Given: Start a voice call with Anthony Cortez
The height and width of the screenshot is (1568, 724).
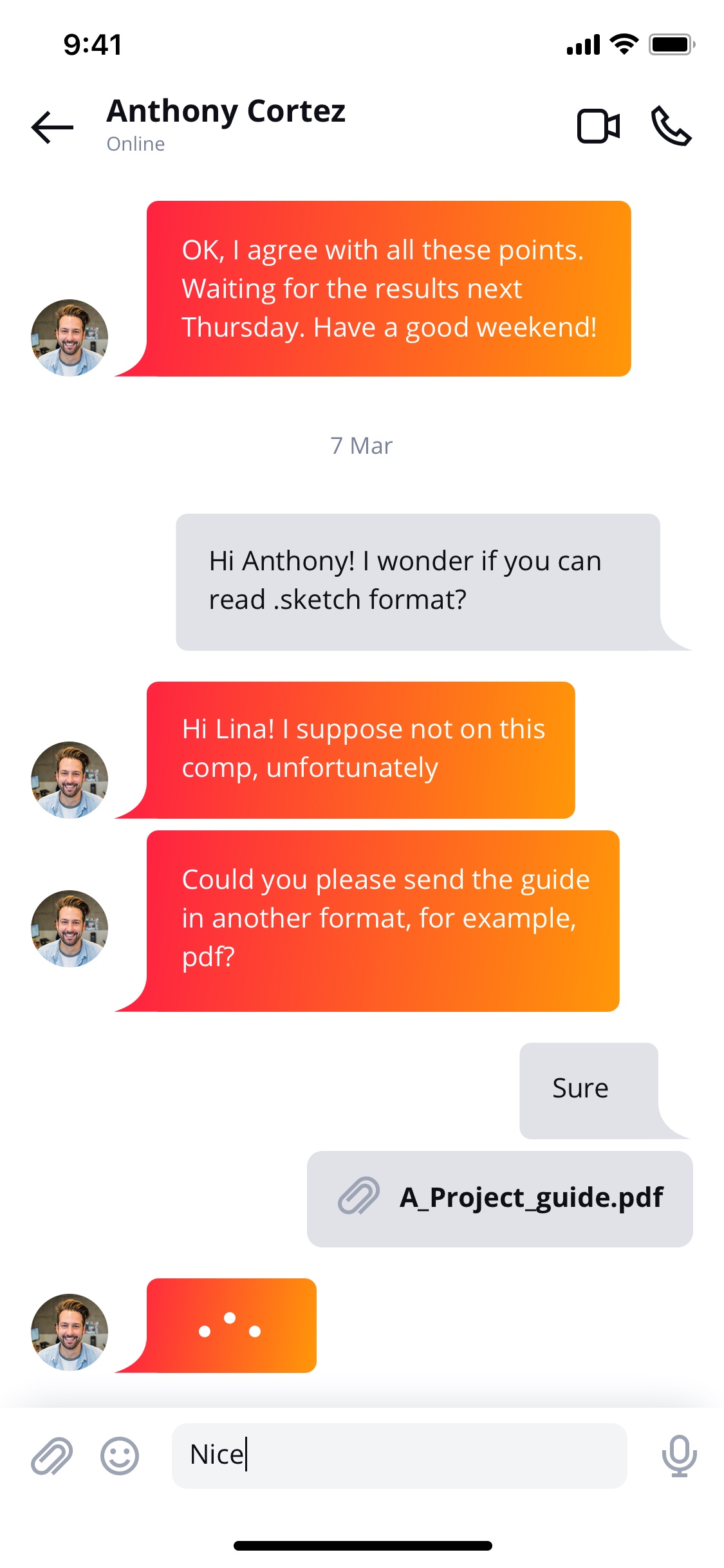Looking at the screenshot, I should click(x=671, y=126).
